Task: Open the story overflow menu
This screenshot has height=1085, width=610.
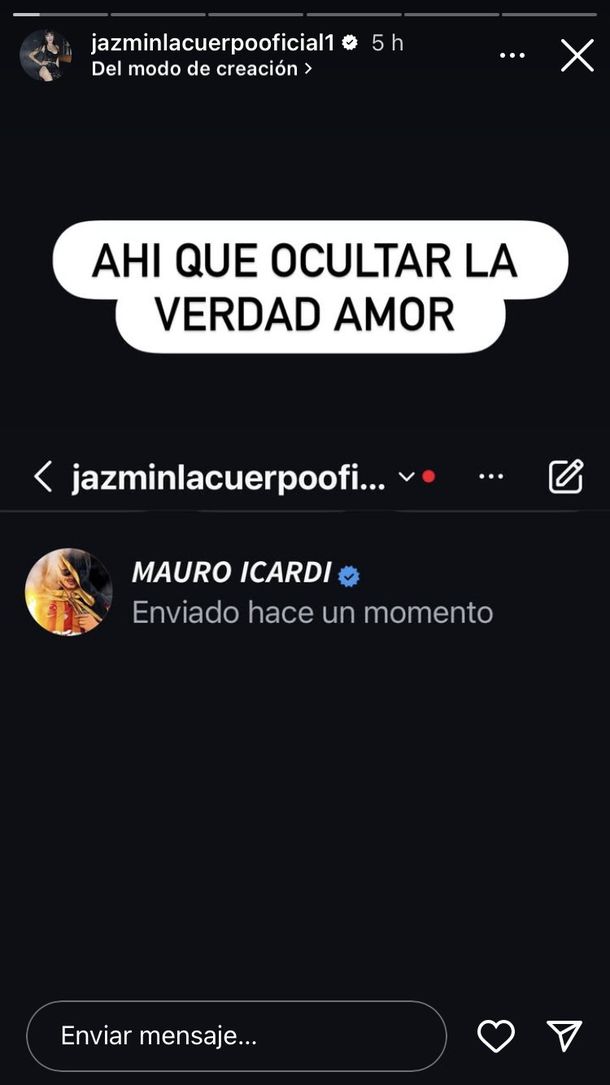Action: click(512, 55)
